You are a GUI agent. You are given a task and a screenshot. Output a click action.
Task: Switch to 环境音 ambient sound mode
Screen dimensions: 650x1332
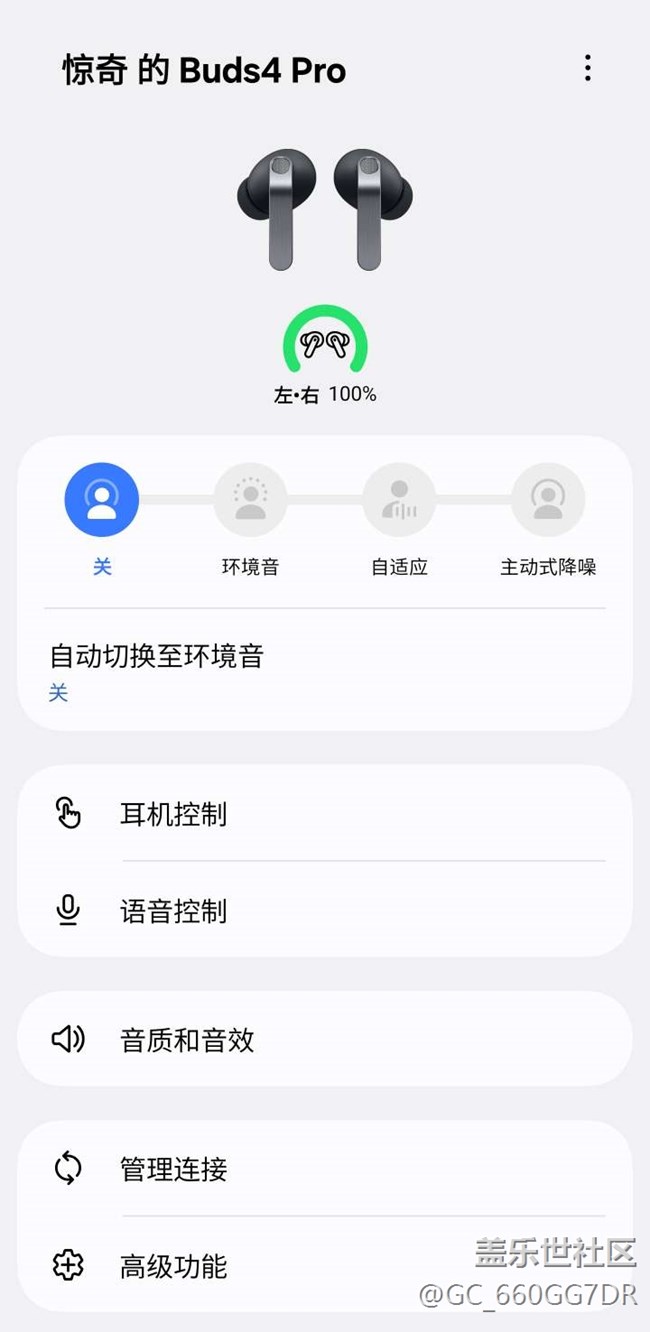click(250, 499)
